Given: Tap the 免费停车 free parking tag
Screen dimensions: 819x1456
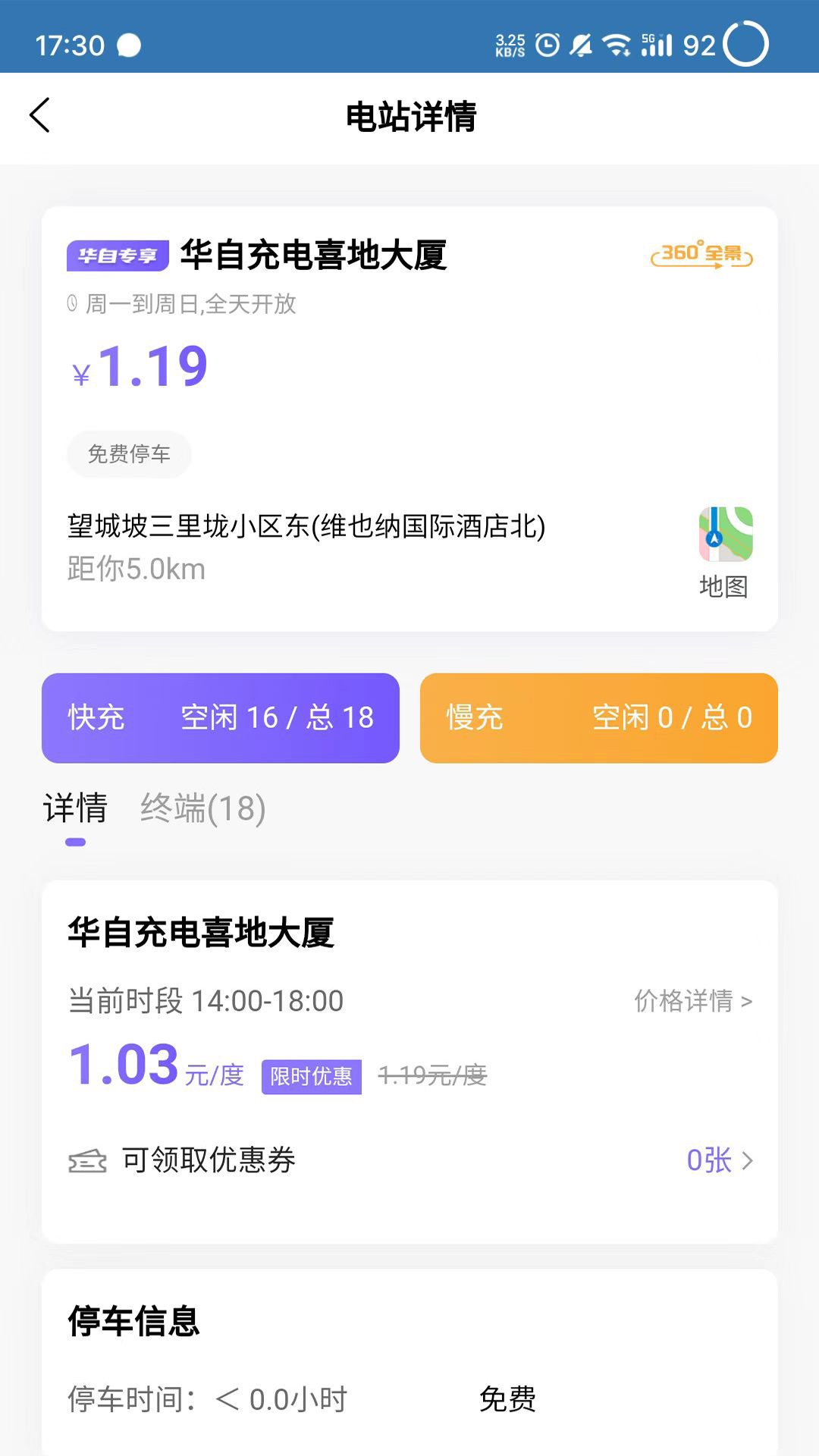Looking at the screenshot, I should pos(129,453).
